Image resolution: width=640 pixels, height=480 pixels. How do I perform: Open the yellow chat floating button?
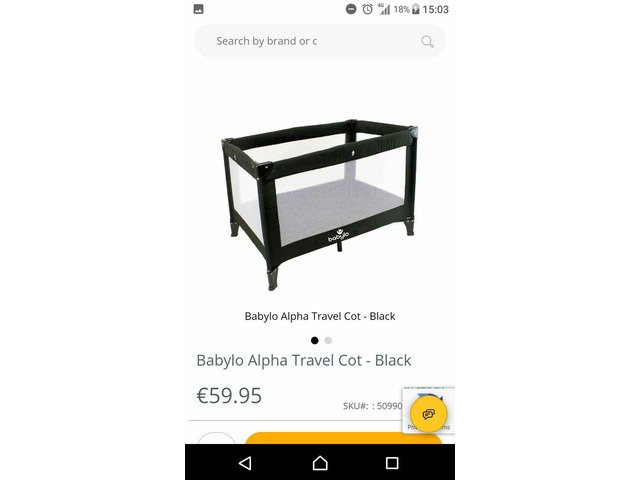tap(428, 413)
